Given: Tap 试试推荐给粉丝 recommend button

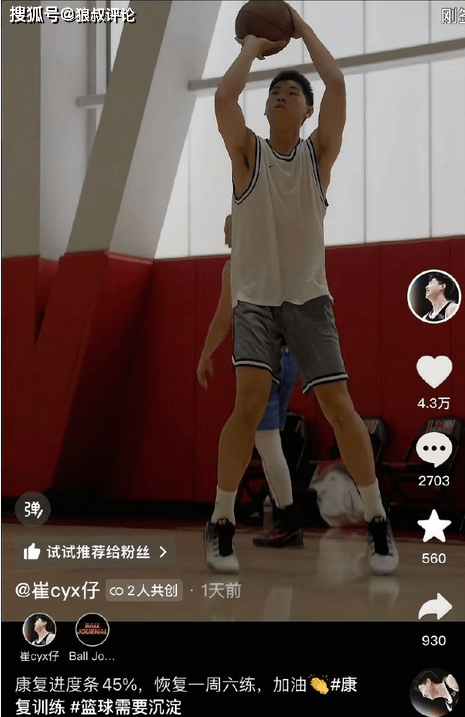Looking at the screenshot, I should (x=95, y=552).
